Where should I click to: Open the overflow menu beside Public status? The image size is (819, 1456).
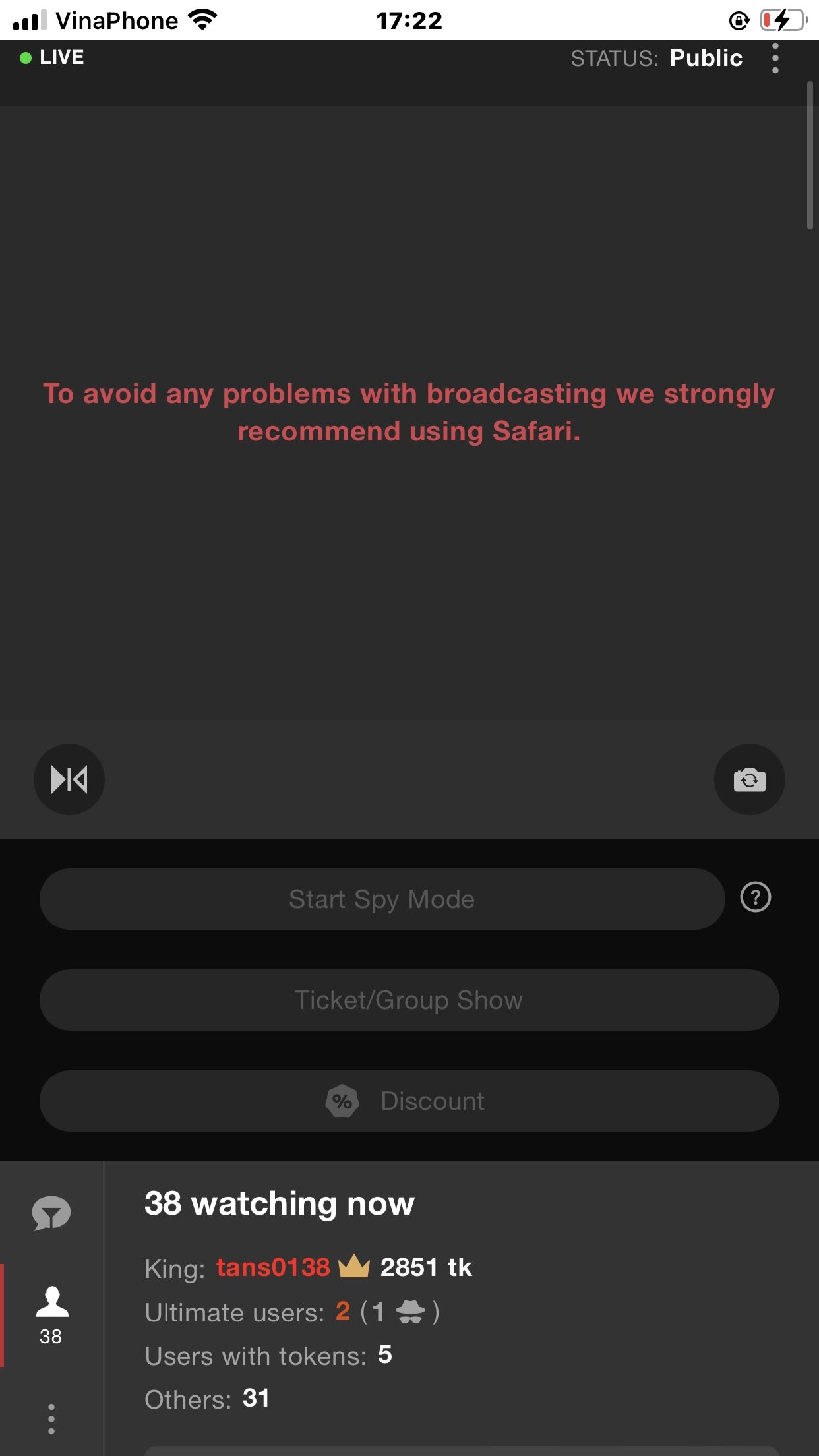pos(775,59)
